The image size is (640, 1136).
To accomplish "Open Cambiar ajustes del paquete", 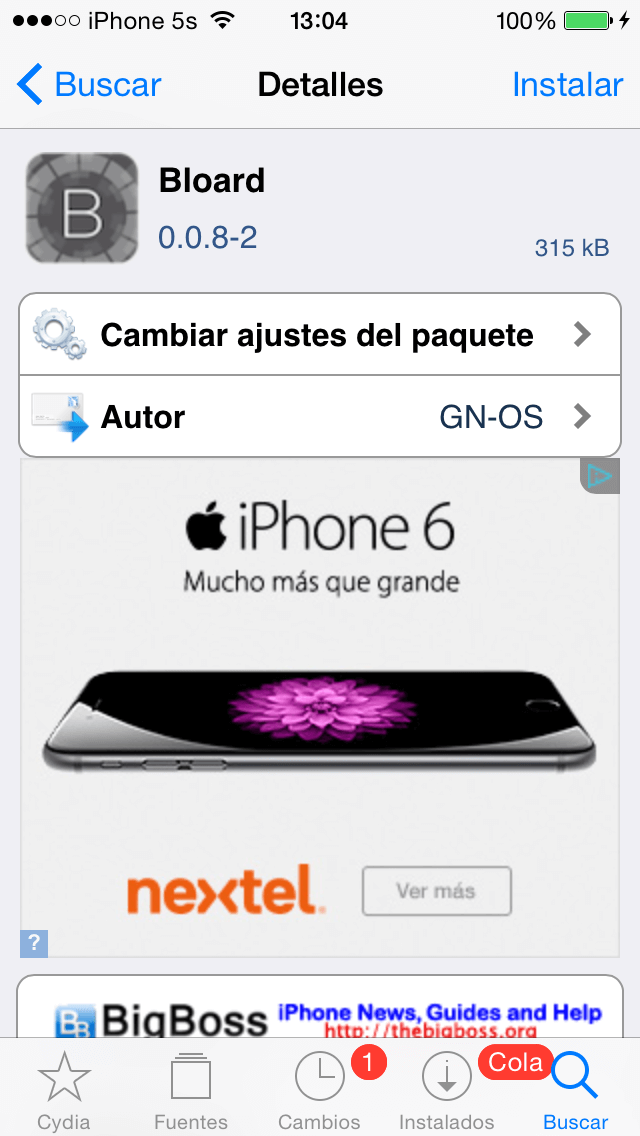I will [320, 335].
